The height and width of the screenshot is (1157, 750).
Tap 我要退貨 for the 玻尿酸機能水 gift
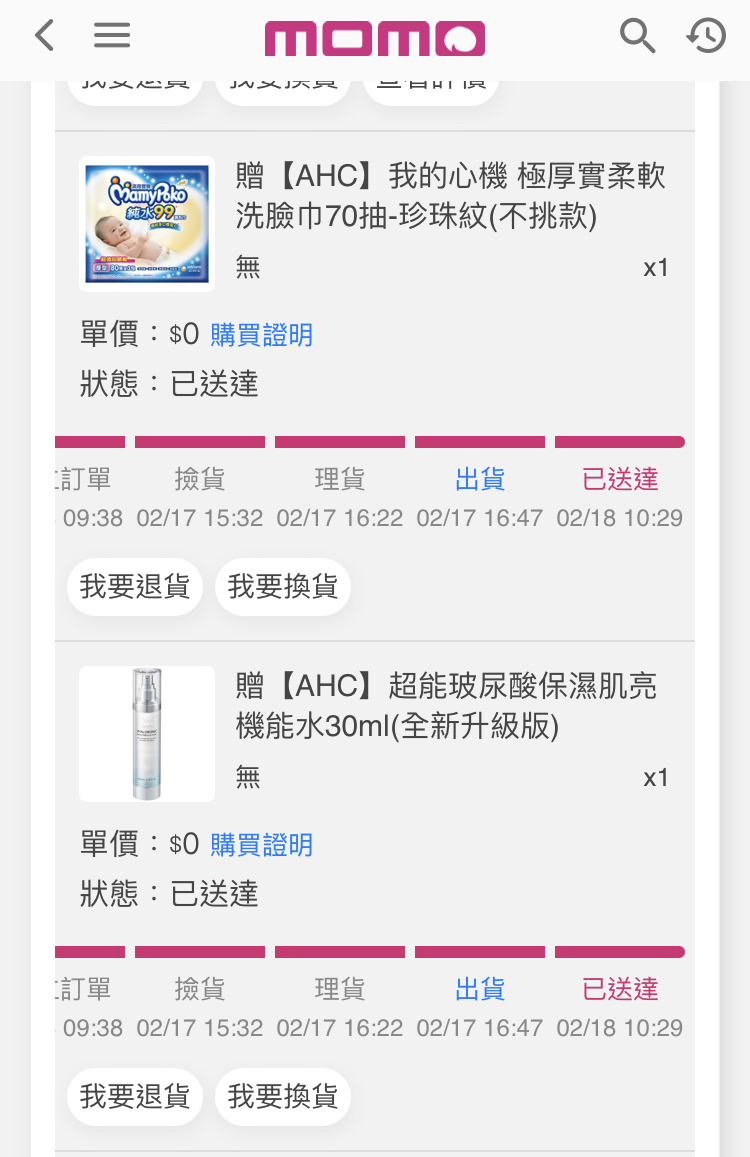[x=135, y=1096]
